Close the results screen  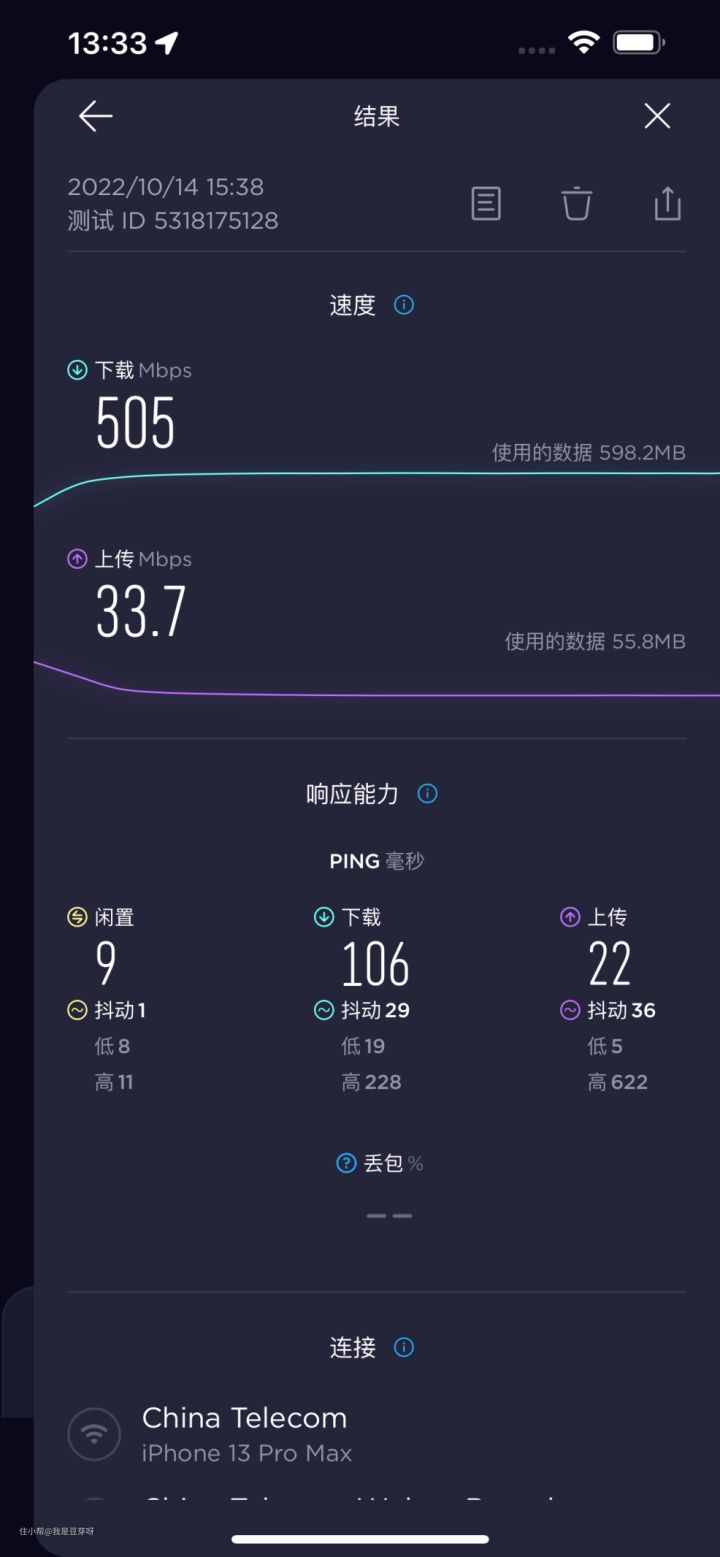(x=657, y=117)
